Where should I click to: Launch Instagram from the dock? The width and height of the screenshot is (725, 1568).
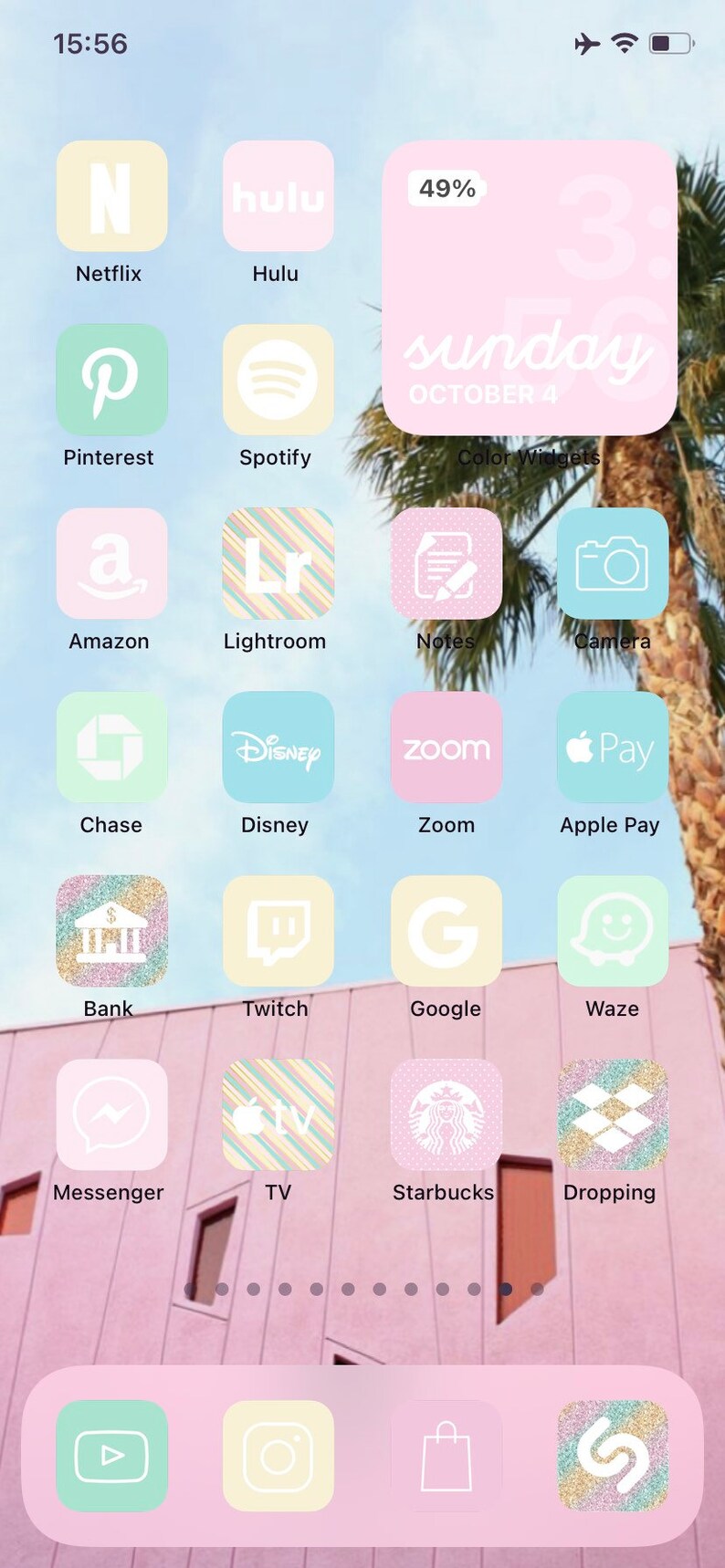pos(278,1456)
